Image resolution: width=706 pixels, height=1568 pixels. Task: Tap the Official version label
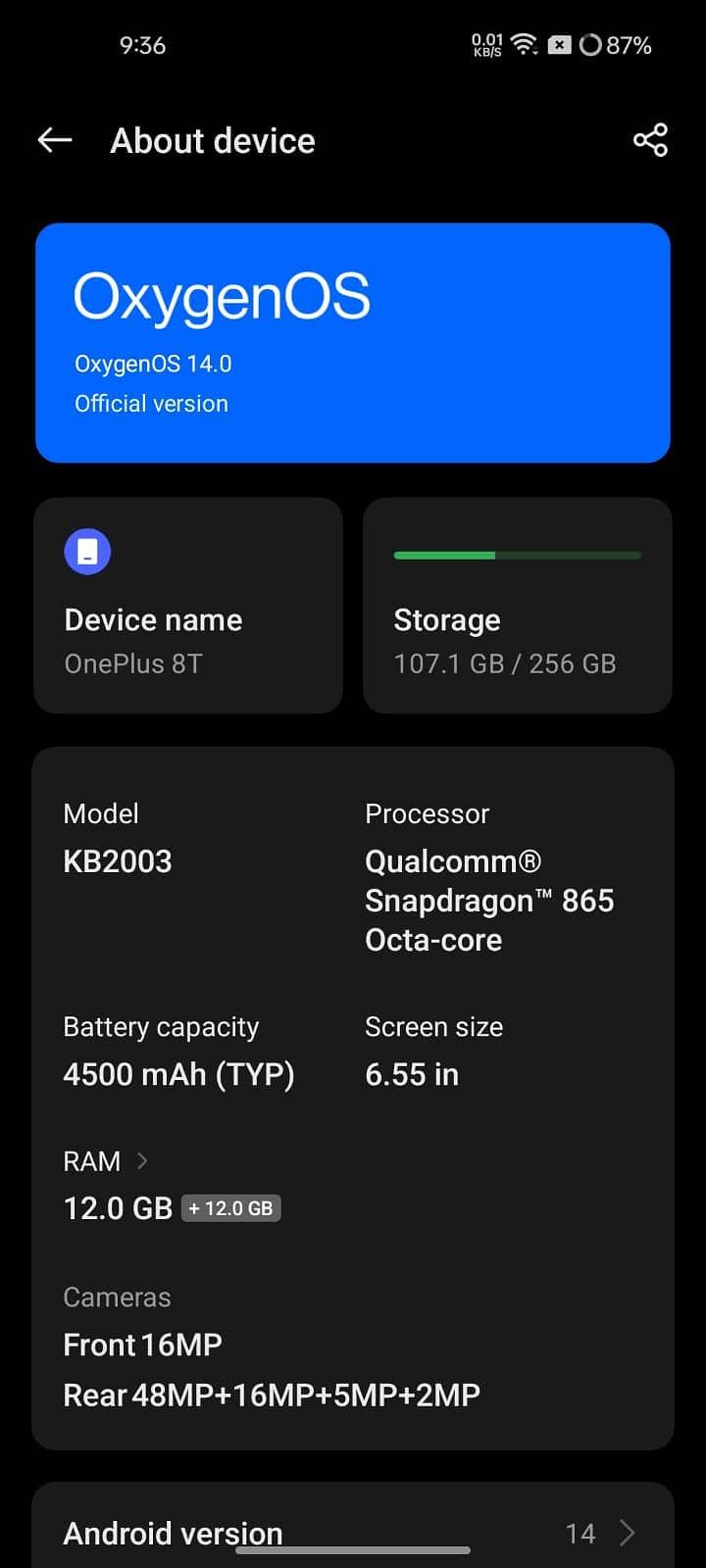(151, 403)
